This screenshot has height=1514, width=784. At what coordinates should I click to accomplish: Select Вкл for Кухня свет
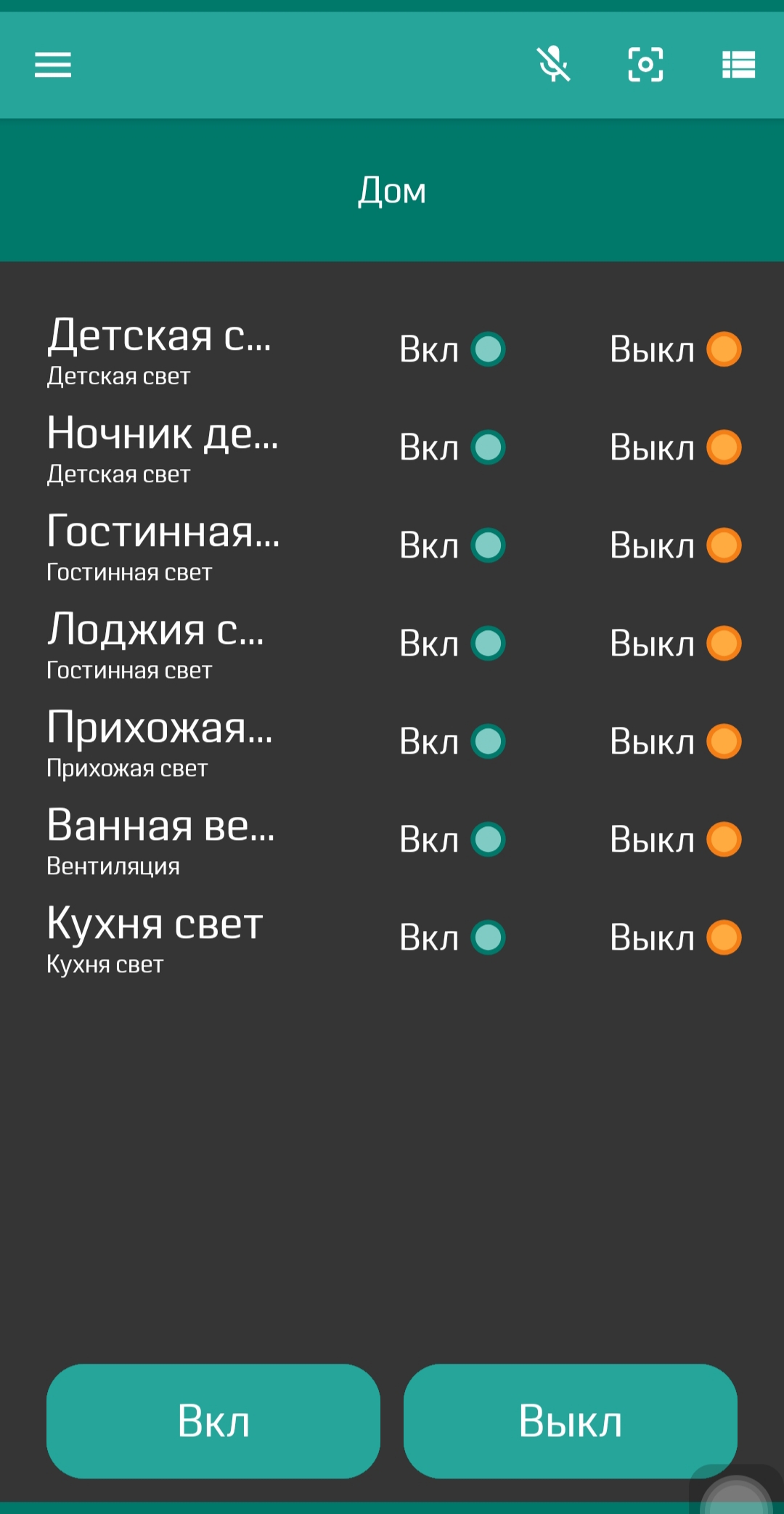coord(452,937)
